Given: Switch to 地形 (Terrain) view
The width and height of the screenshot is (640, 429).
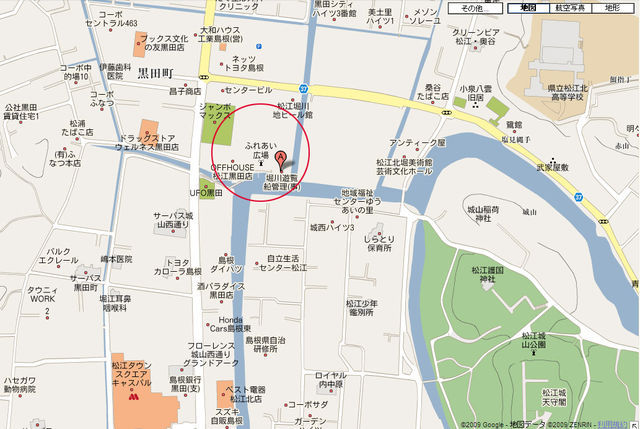Looking at the screenshot, I should coord(612,7).
